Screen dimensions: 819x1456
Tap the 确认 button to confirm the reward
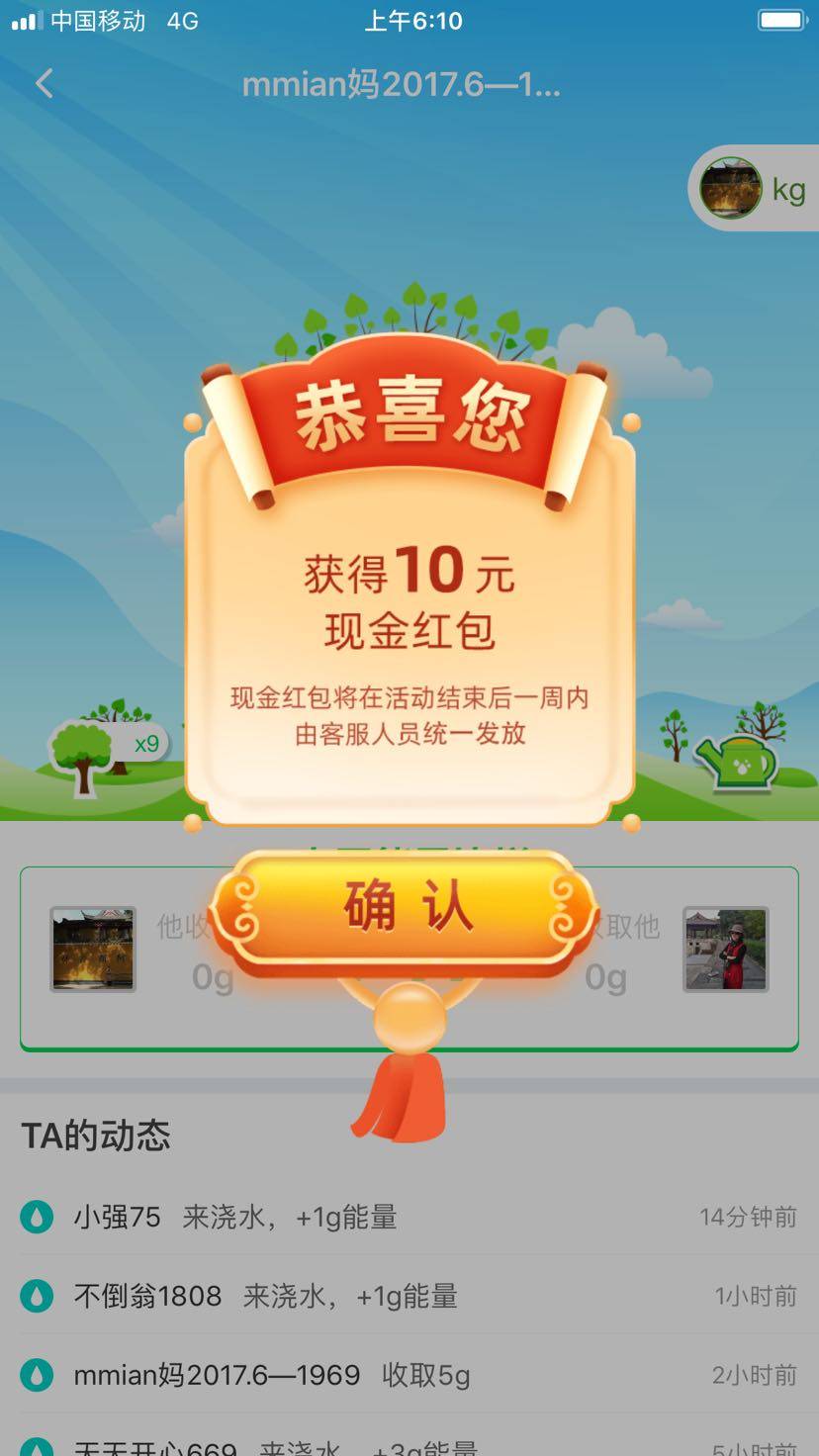(x=407, y=908)
